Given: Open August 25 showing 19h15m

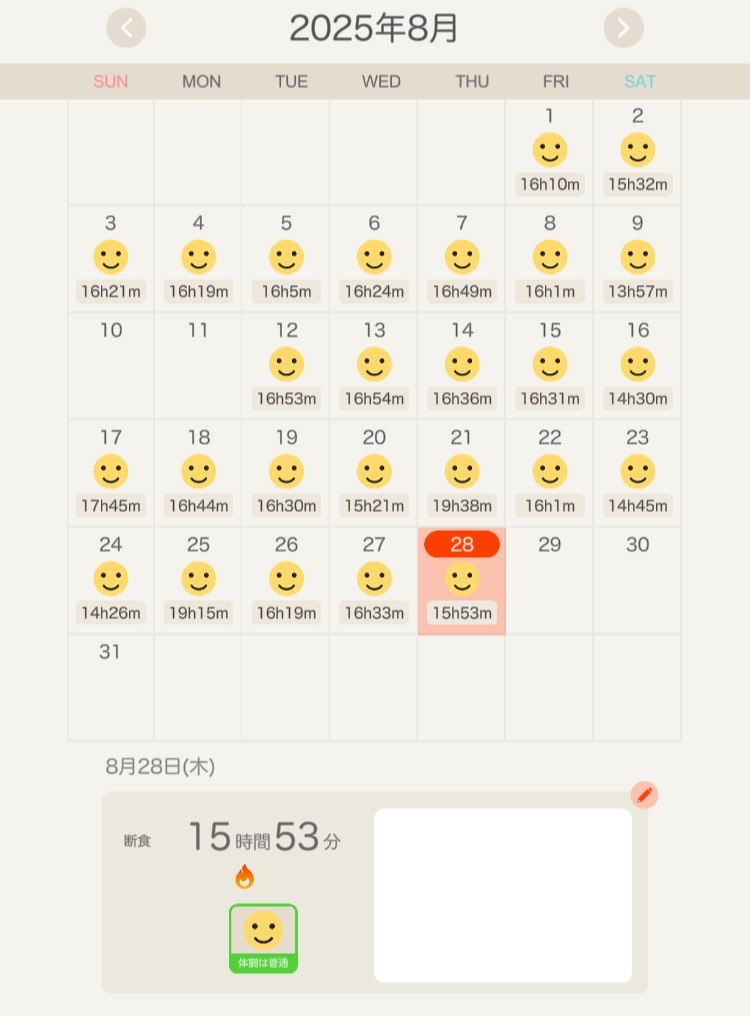Looking at the screenshot, I should tap(198, 580).
